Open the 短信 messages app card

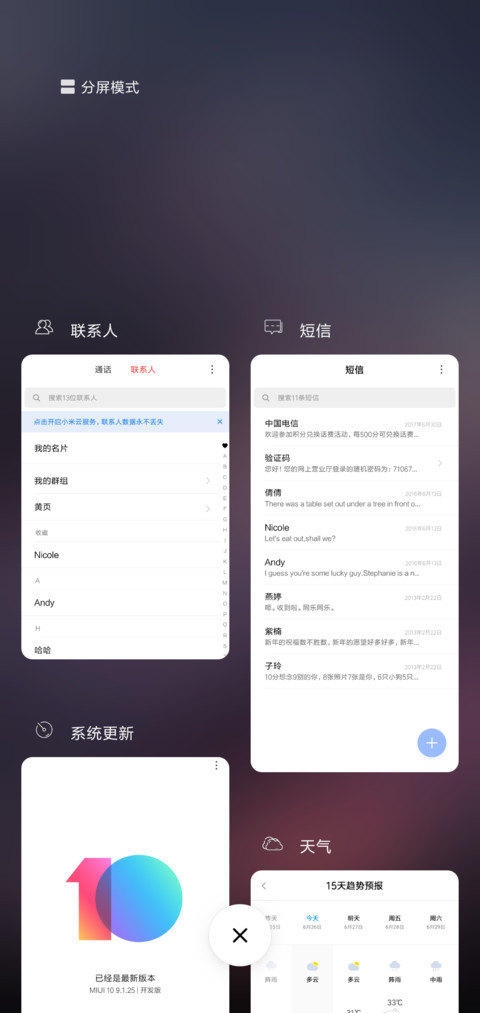[x=355, y=563]
